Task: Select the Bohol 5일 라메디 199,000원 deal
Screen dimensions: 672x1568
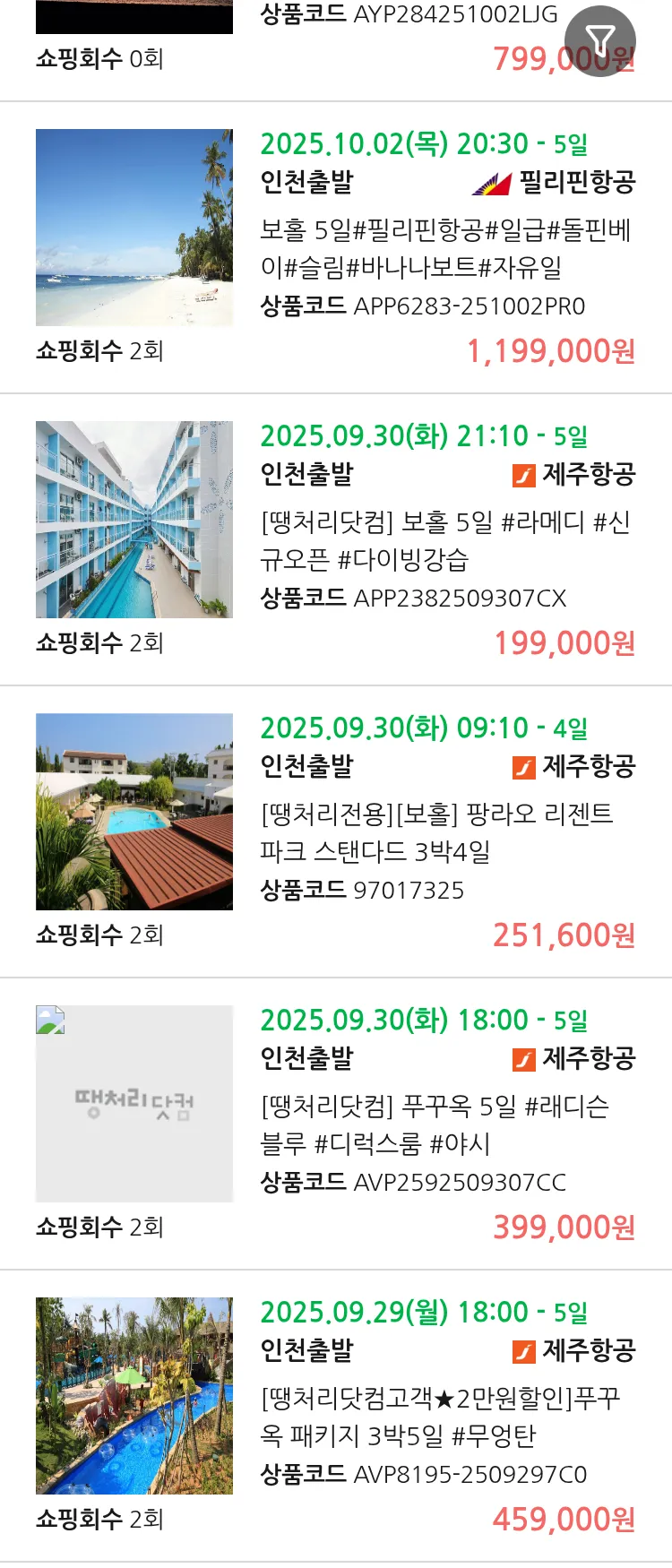Action: 445,540
